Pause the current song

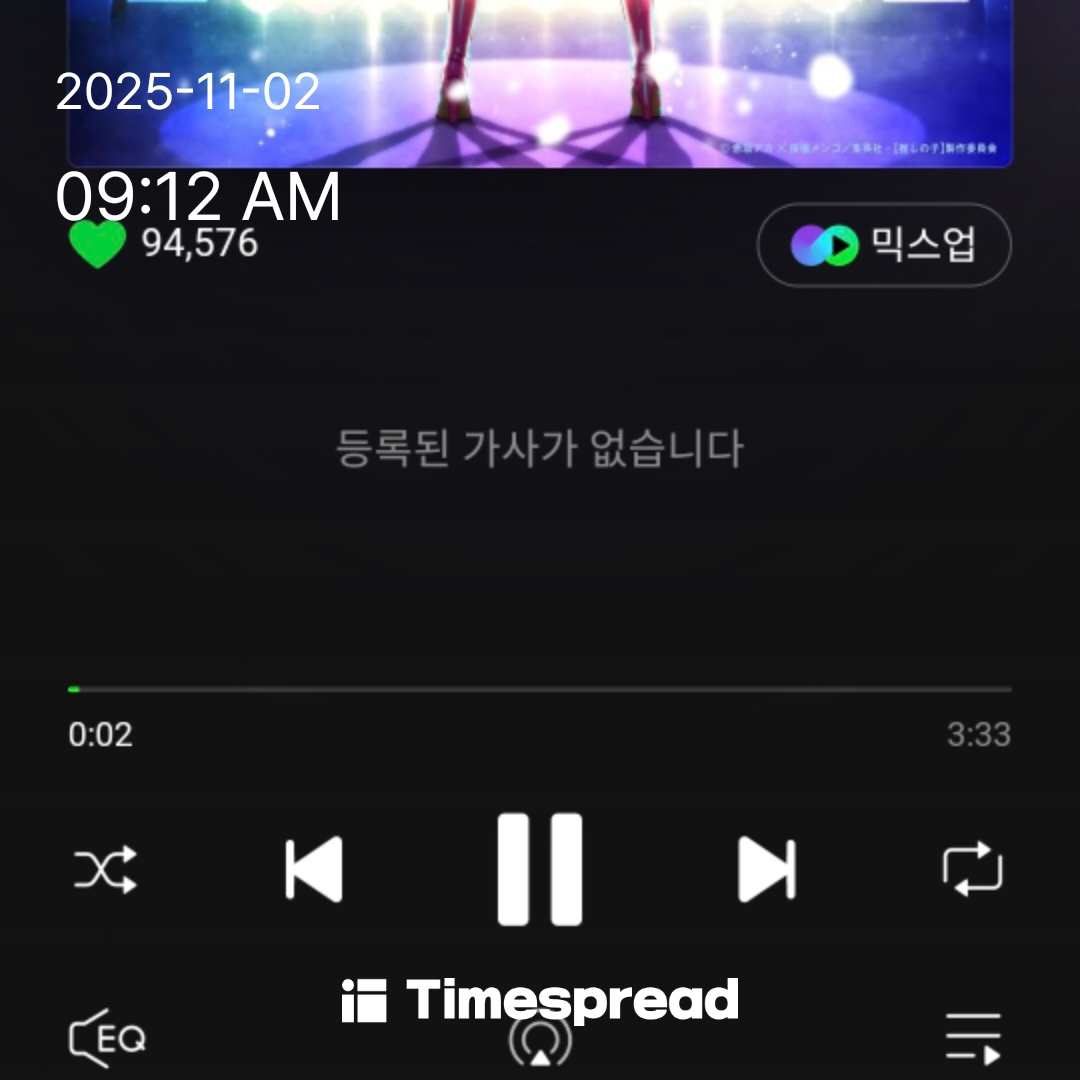pos(540,869)
